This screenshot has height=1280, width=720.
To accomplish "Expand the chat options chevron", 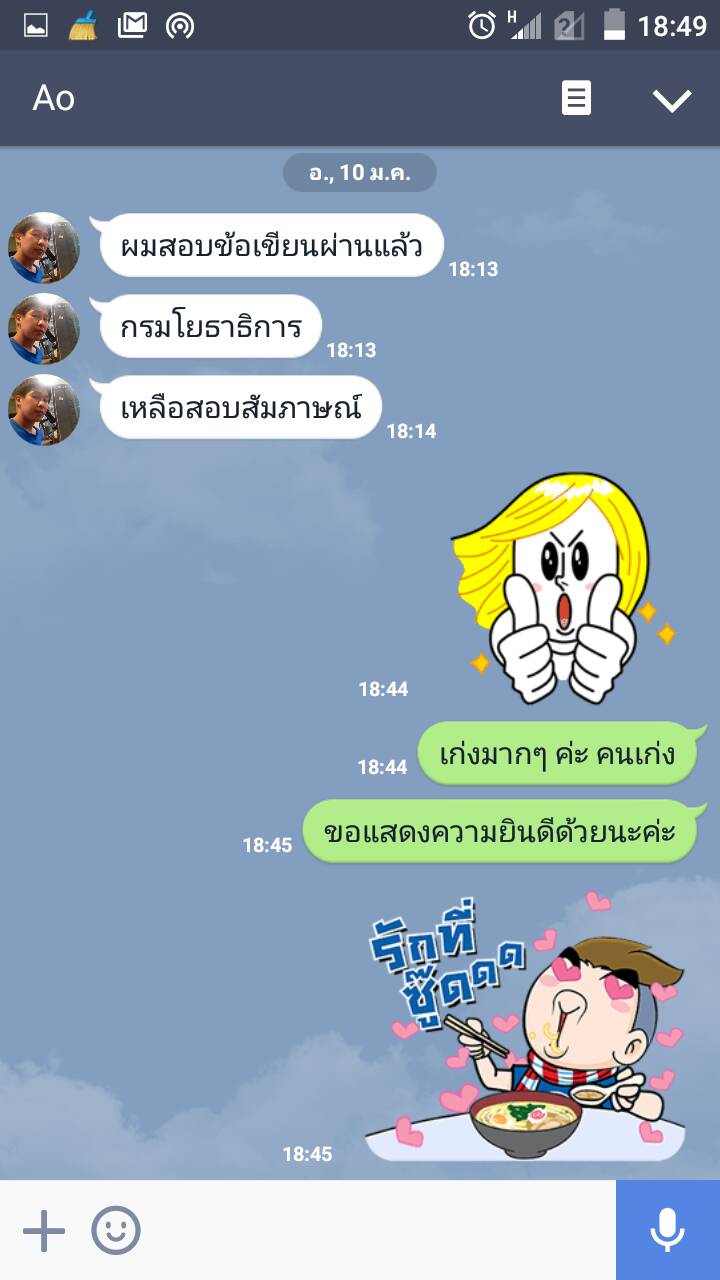I will coord(672,99).
